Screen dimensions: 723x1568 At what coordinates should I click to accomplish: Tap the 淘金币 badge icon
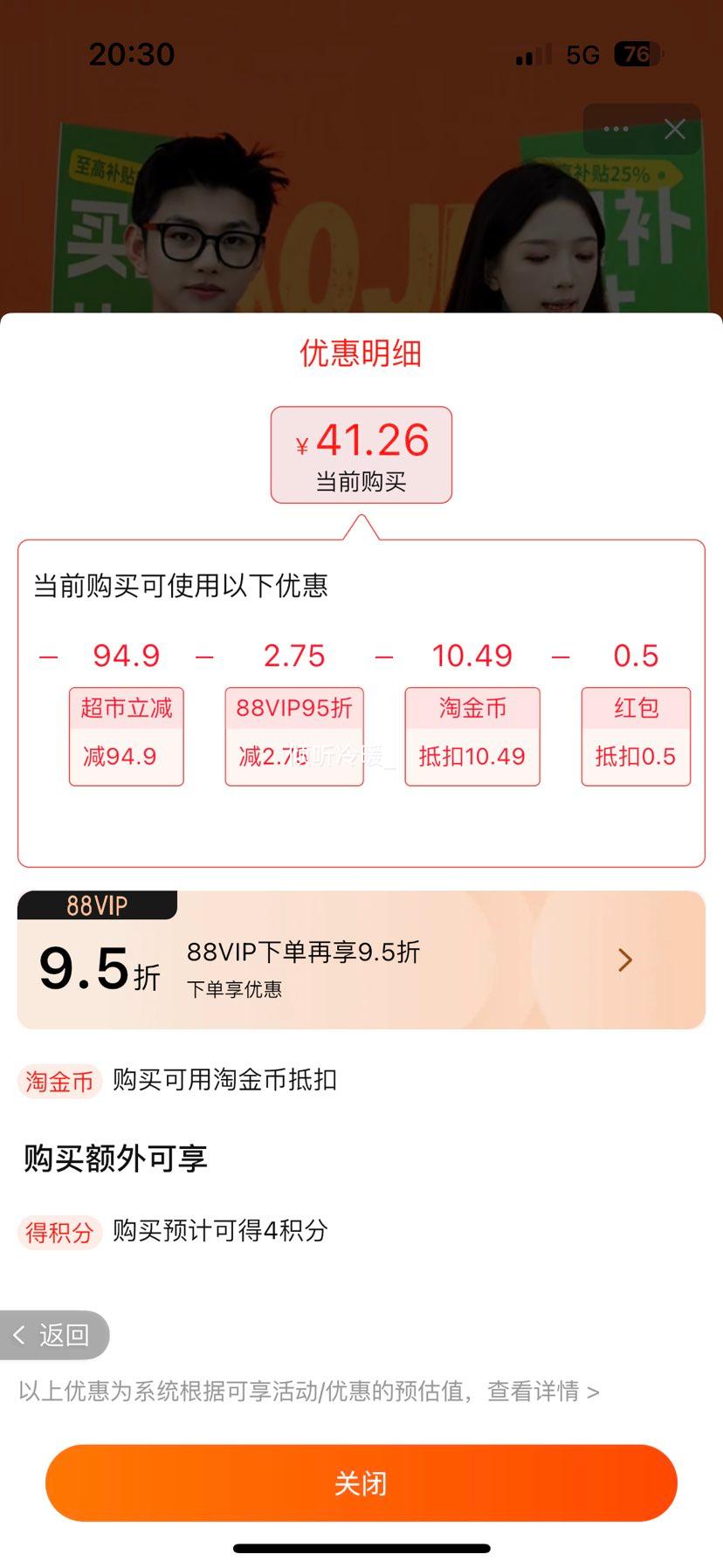59,1080
